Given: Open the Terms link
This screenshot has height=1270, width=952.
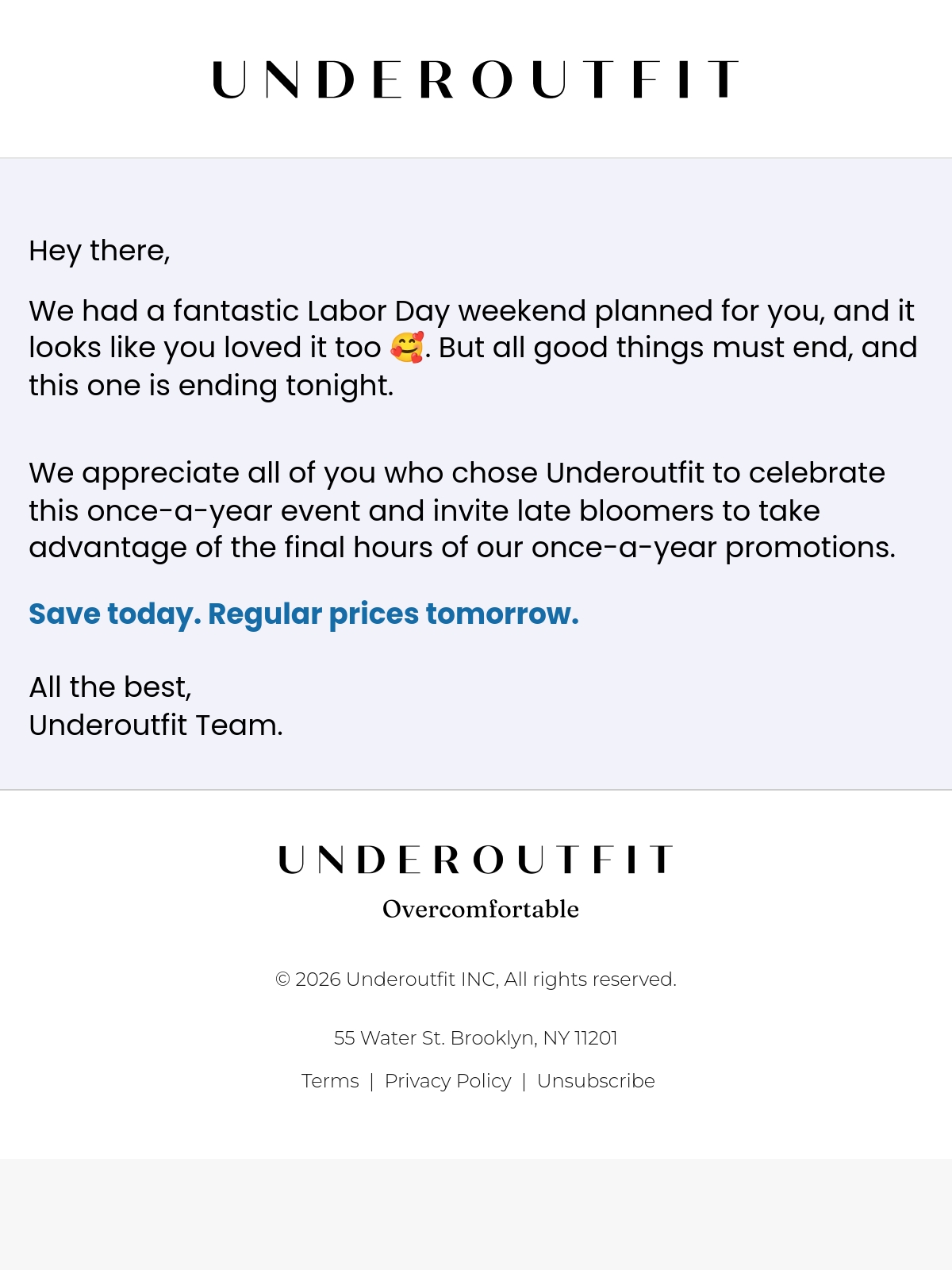Looking at the screenshot, I should point(330,1081).
